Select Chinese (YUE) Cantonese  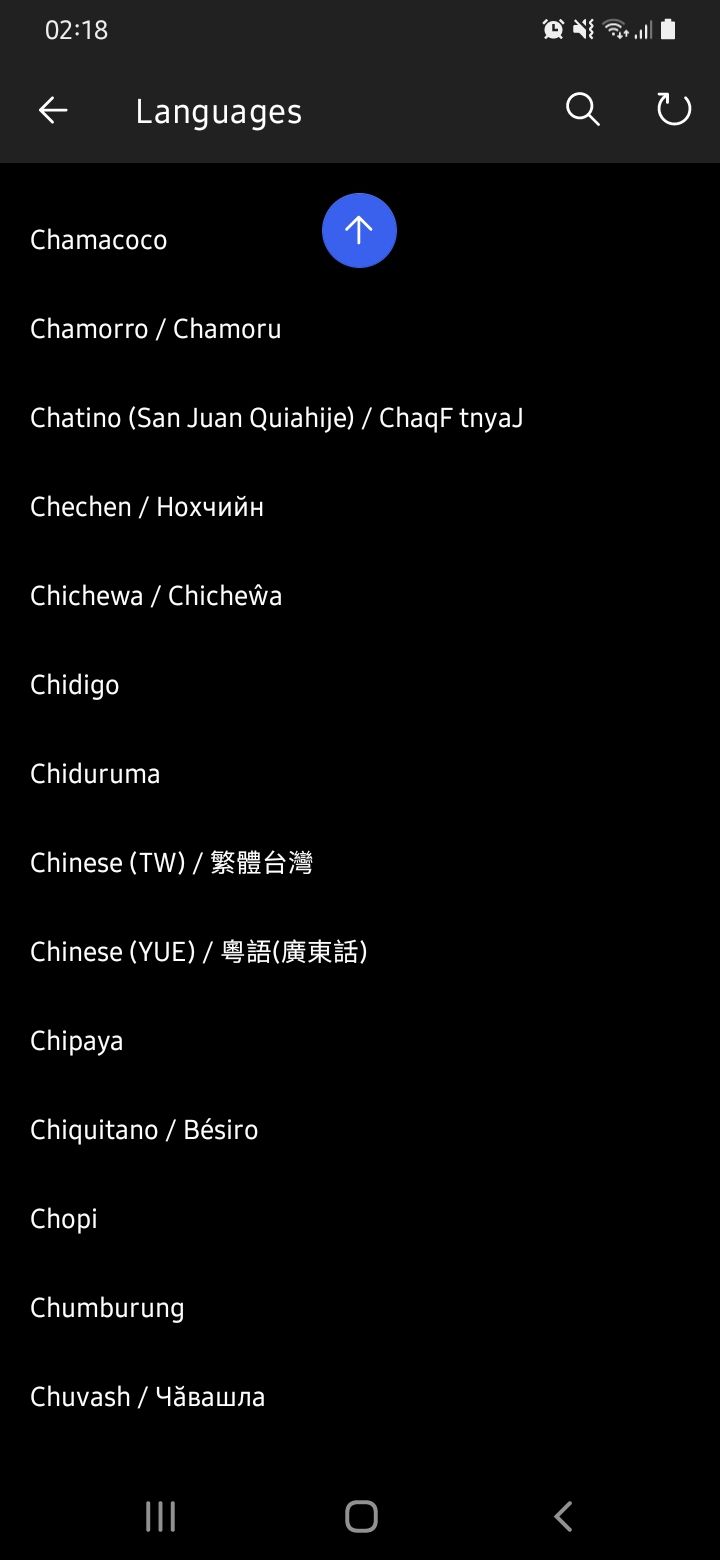[199, 952]
